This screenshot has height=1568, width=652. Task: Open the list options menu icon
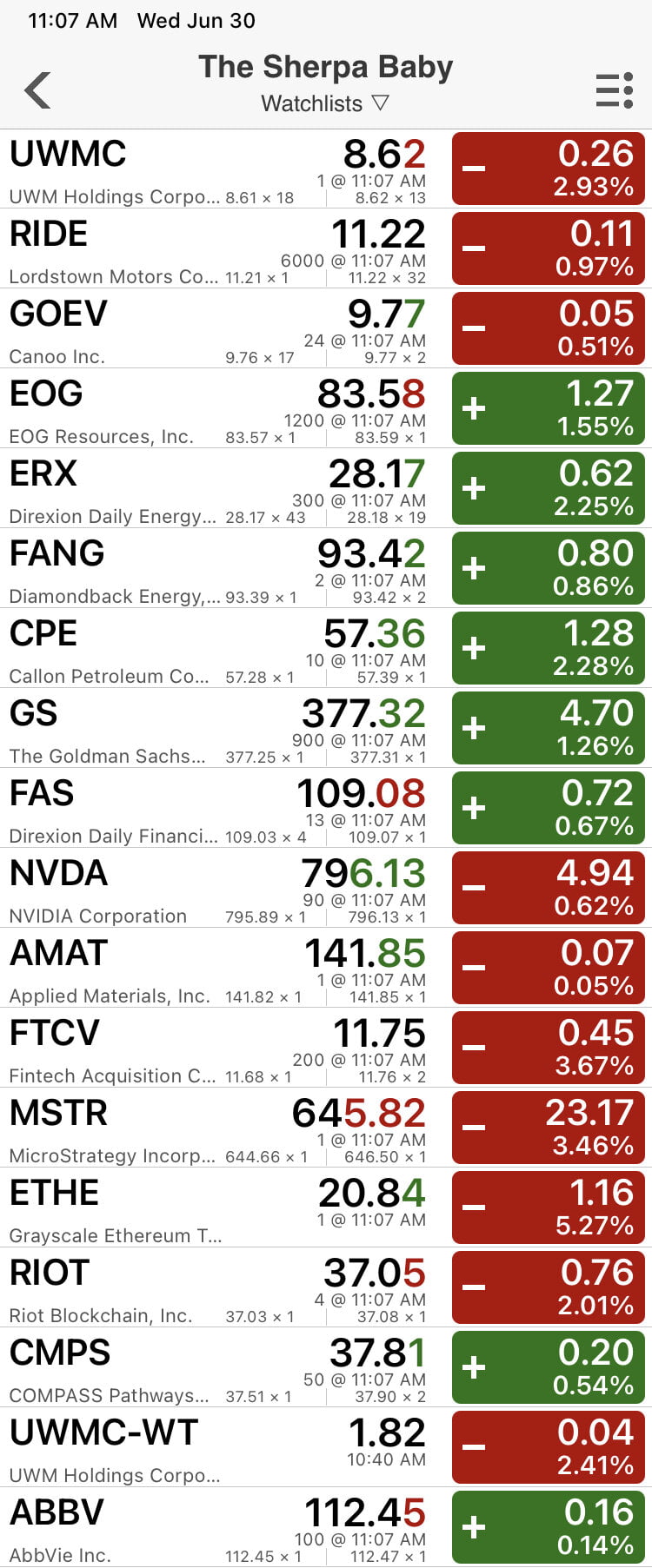tap(614, 90)
